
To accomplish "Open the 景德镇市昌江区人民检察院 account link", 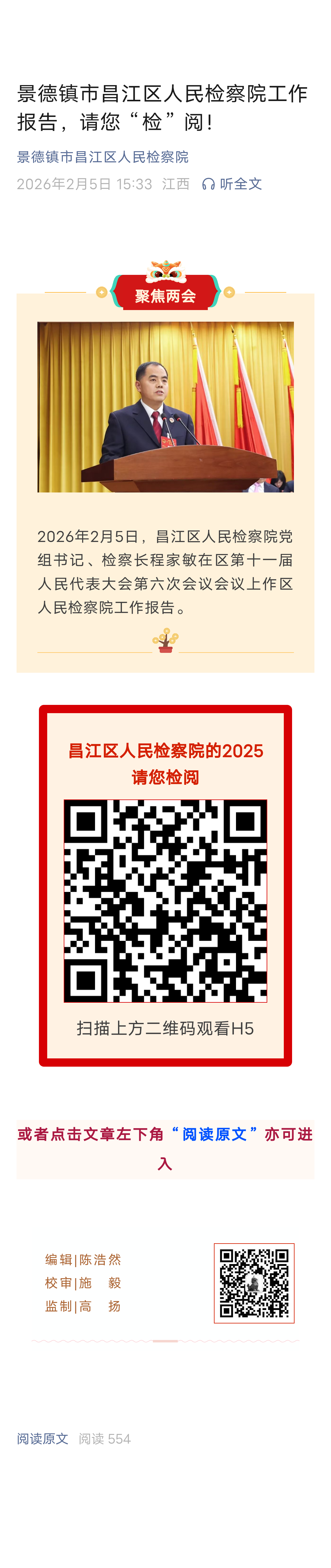I will coord(102,157).
